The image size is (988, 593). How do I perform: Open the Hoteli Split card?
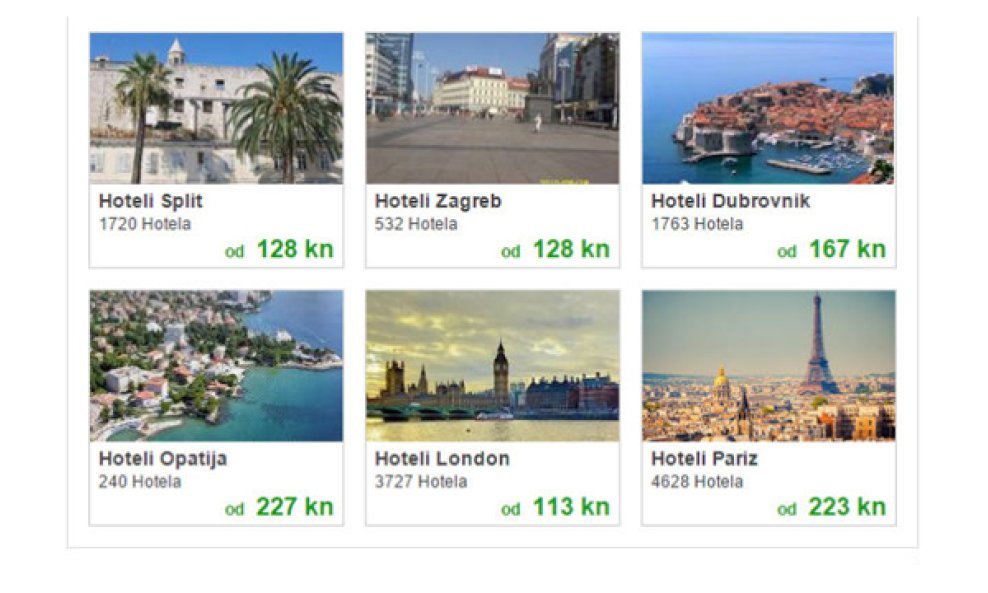(216, 150)
